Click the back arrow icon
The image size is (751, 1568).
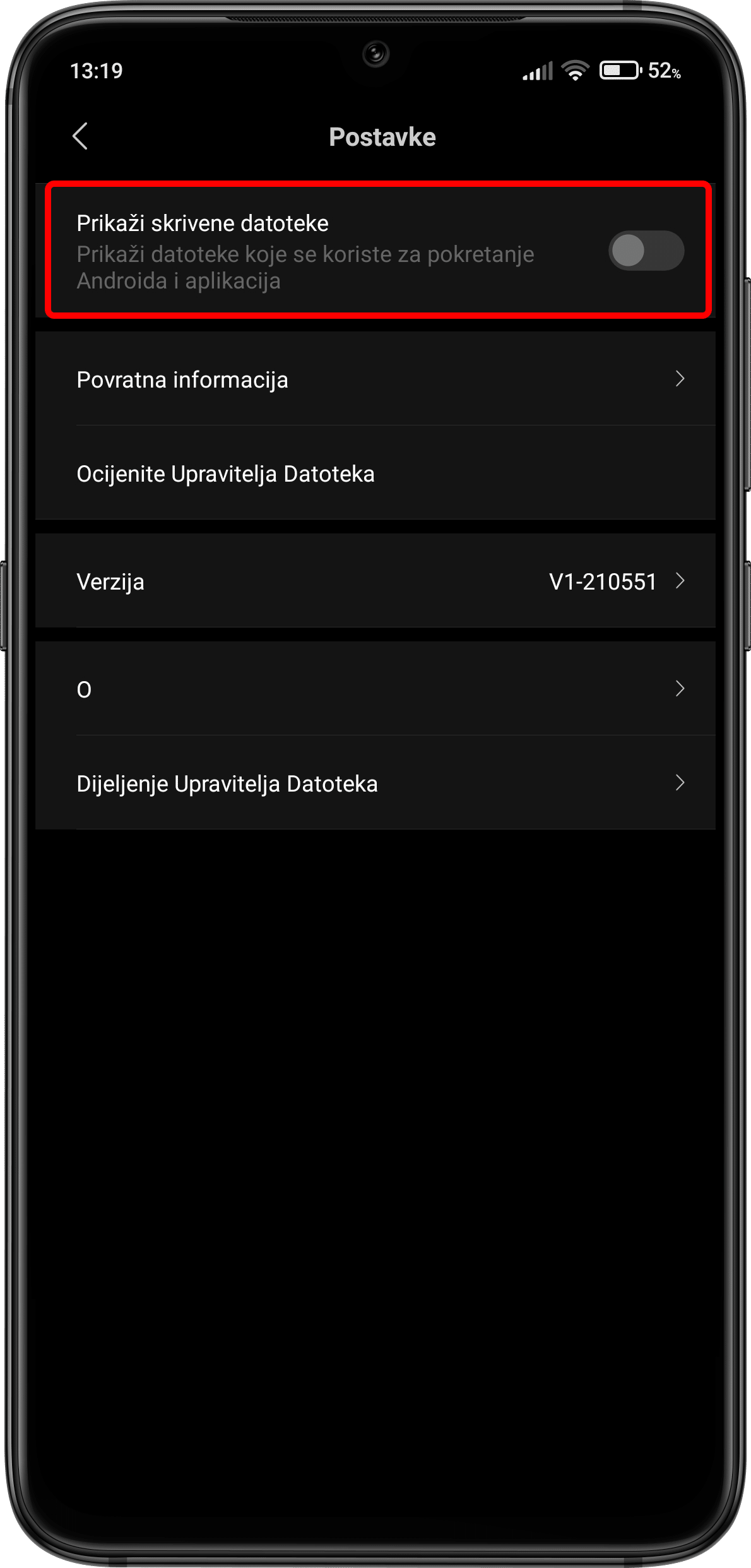[x=81, y=136]
